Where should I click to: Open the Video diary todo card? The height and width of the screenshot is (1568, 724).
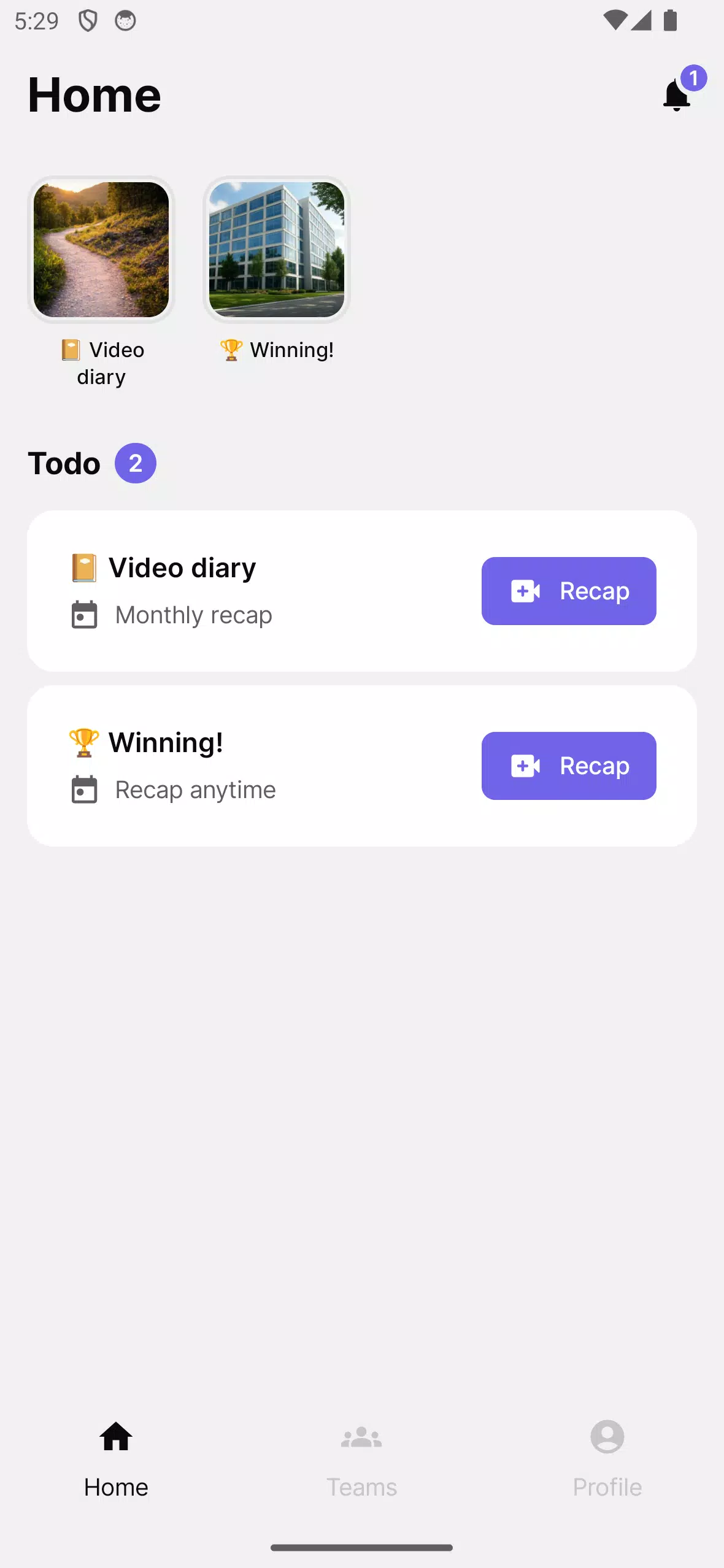[x=245, y=591]
